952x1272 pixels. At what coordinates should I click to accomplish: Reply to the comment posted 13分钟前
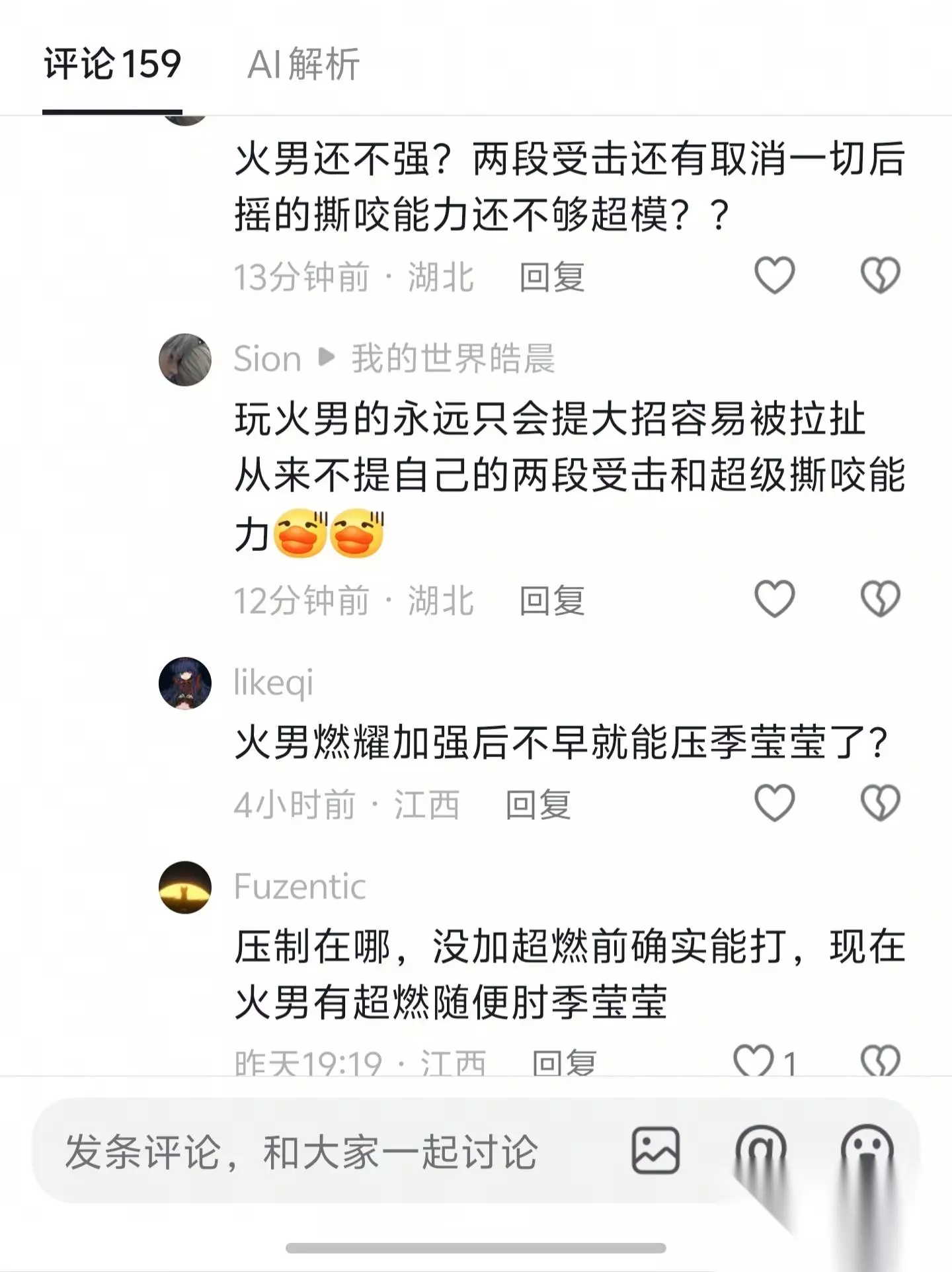pos(552,276)
